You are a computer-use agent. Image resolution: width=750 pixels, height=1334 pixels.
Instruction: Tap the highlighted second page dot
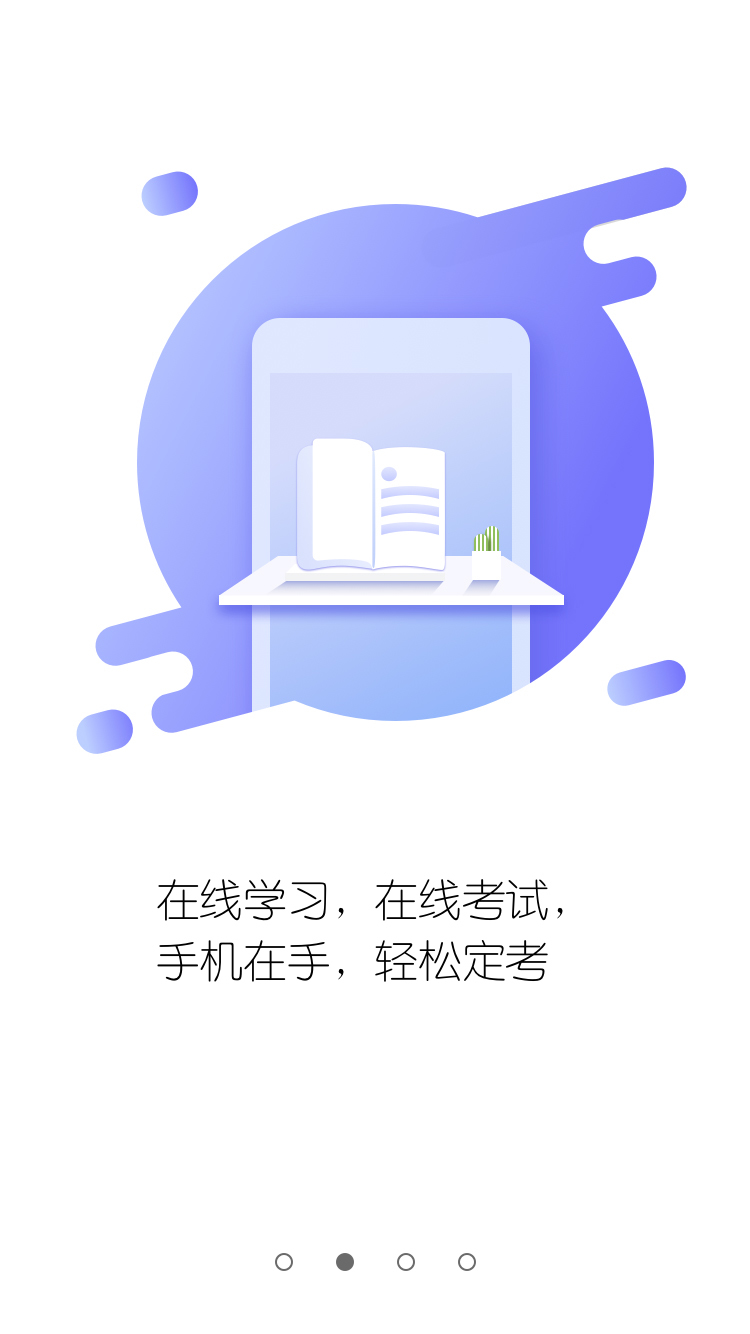point(345,1262)
